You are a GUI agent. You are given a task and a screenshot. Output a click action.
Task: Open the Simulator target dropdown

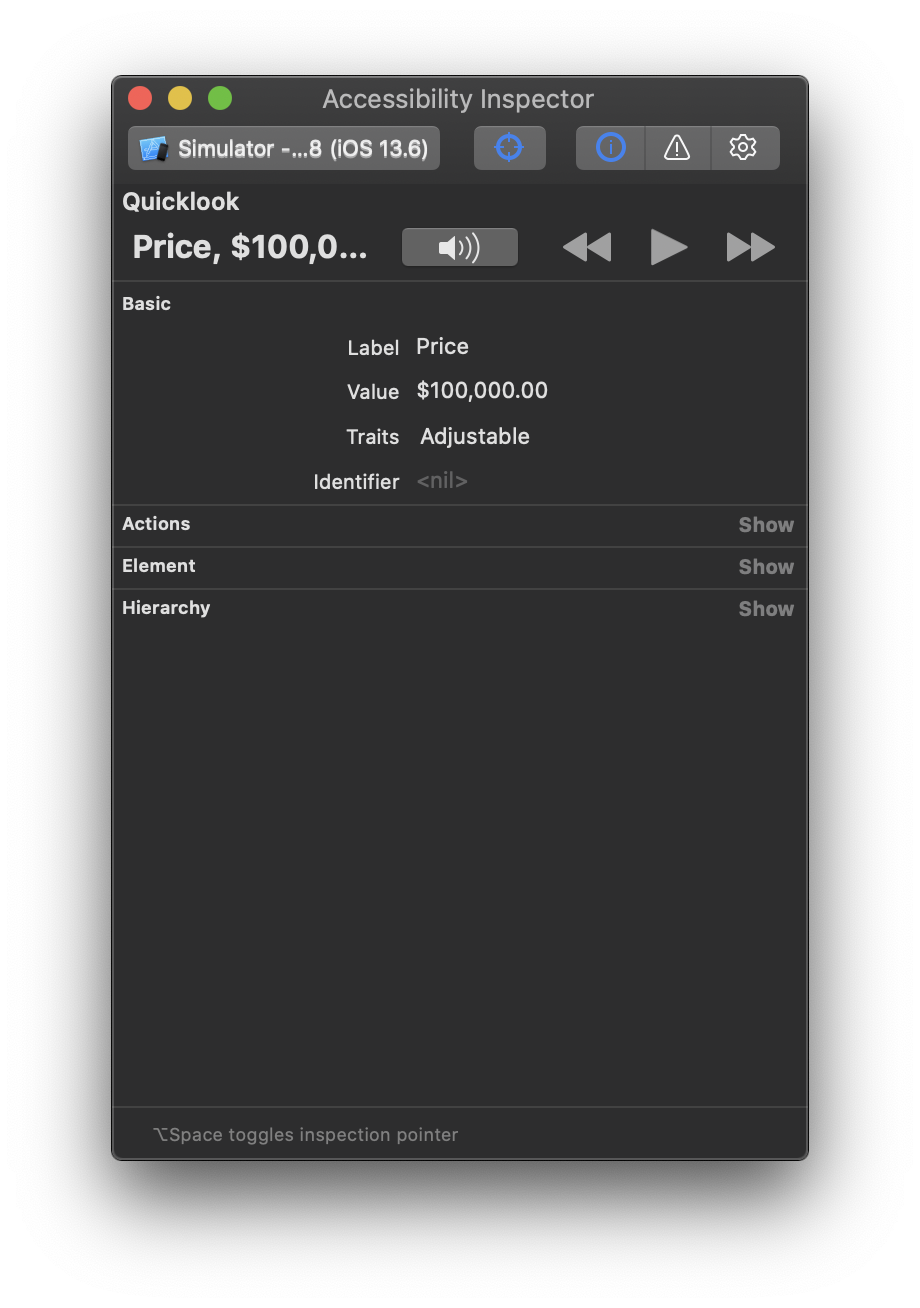click(284, 149)
